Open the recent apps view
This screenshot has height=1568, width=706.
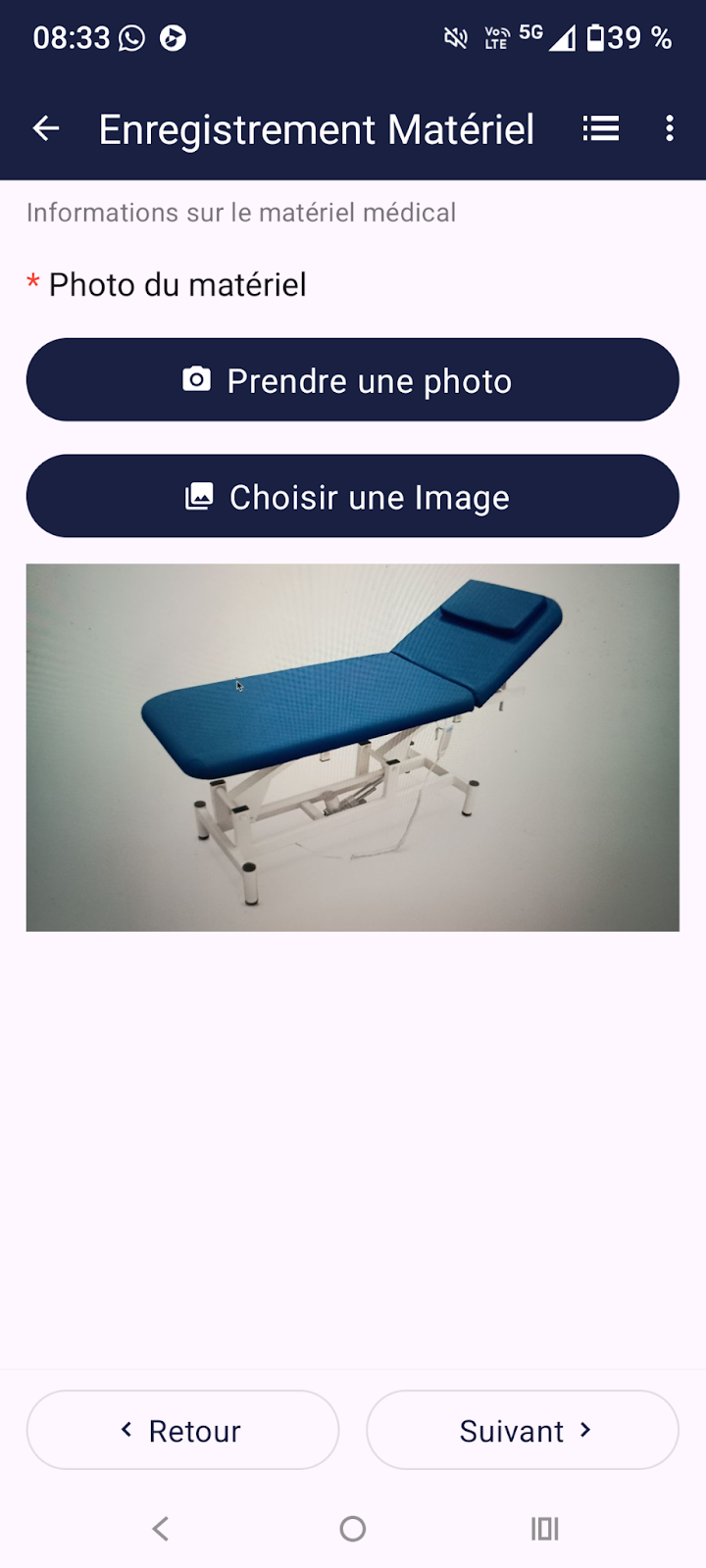[544, 1528]
